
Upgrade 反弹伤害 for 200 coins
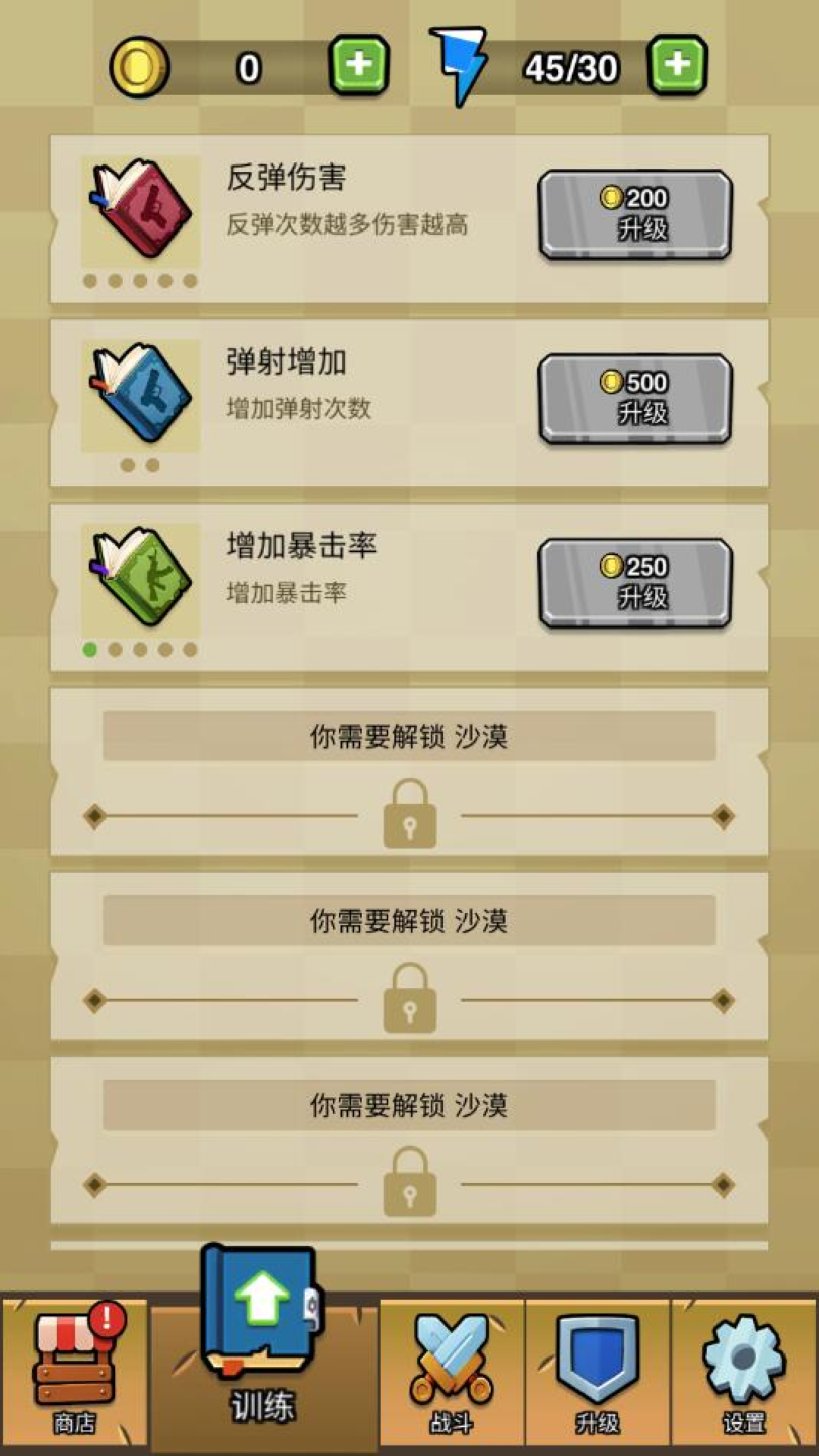coord(635,215)
